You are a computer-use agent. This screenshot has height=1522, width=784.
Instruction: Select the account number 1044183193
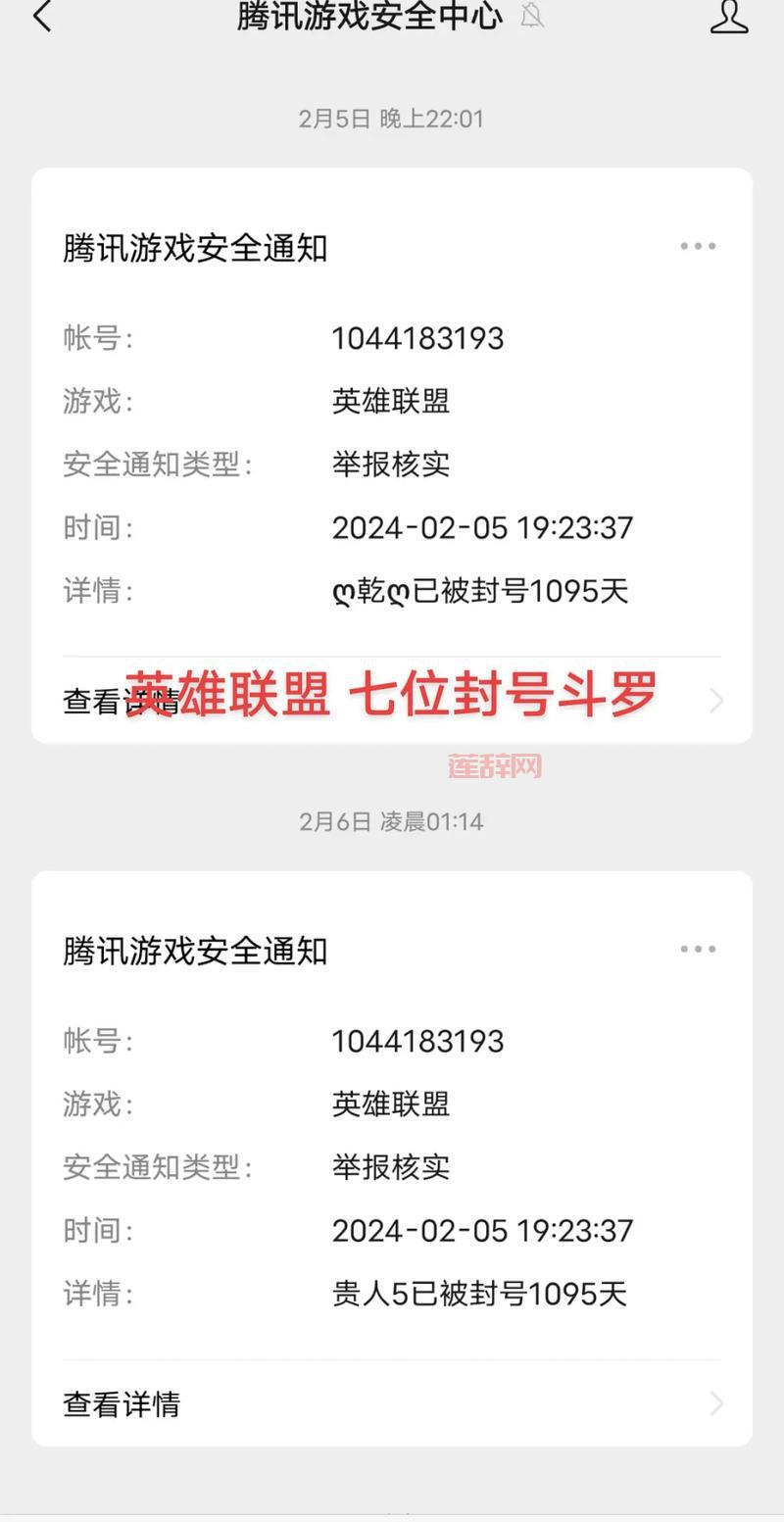[418, 338]
